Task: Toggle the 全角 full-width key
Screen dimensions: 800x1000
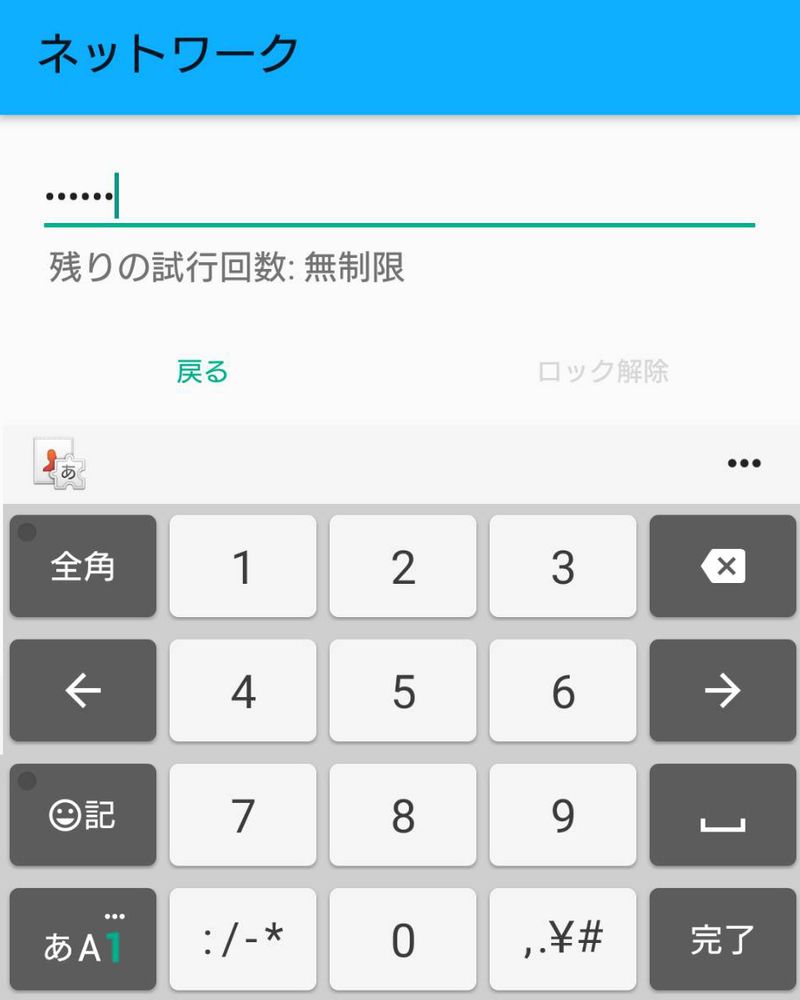Action: click(83, 567)
